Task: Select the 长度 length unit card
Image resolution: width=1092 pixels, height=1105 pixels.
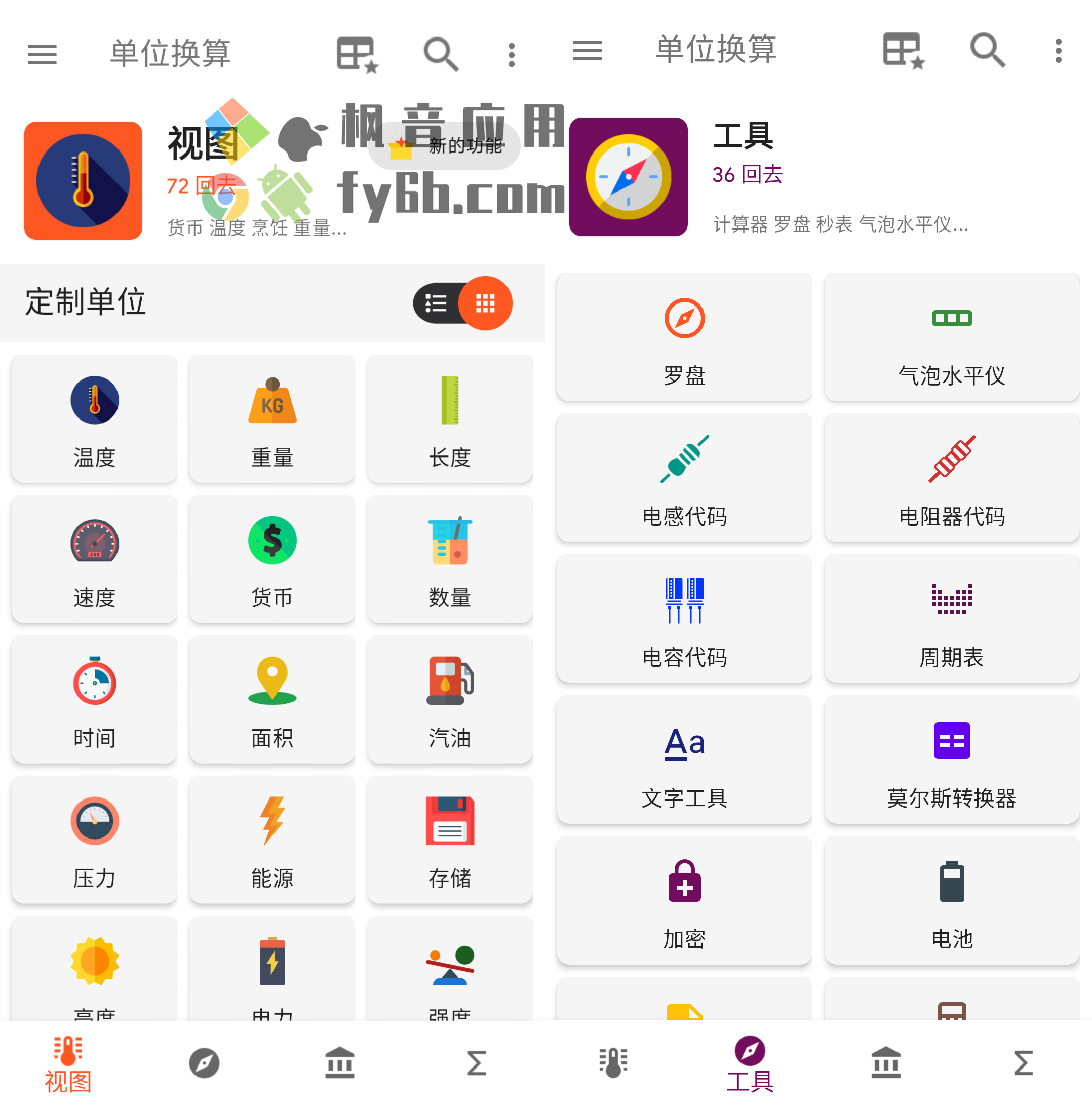Action: pos(449,418)
